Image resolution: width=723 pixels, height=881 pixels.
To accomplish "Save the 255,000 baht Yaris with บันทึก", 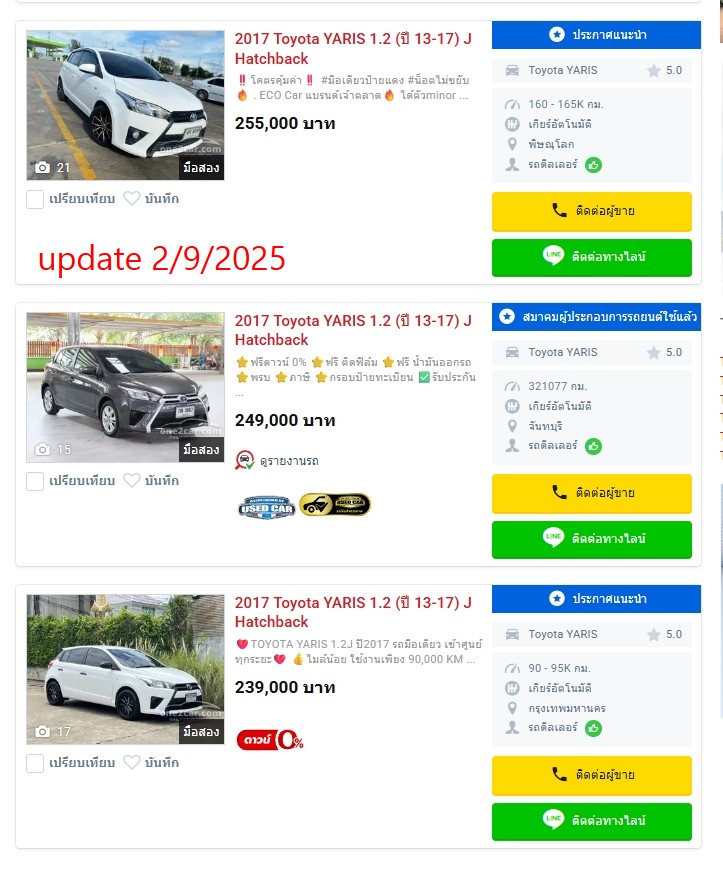I will point(152,199).
